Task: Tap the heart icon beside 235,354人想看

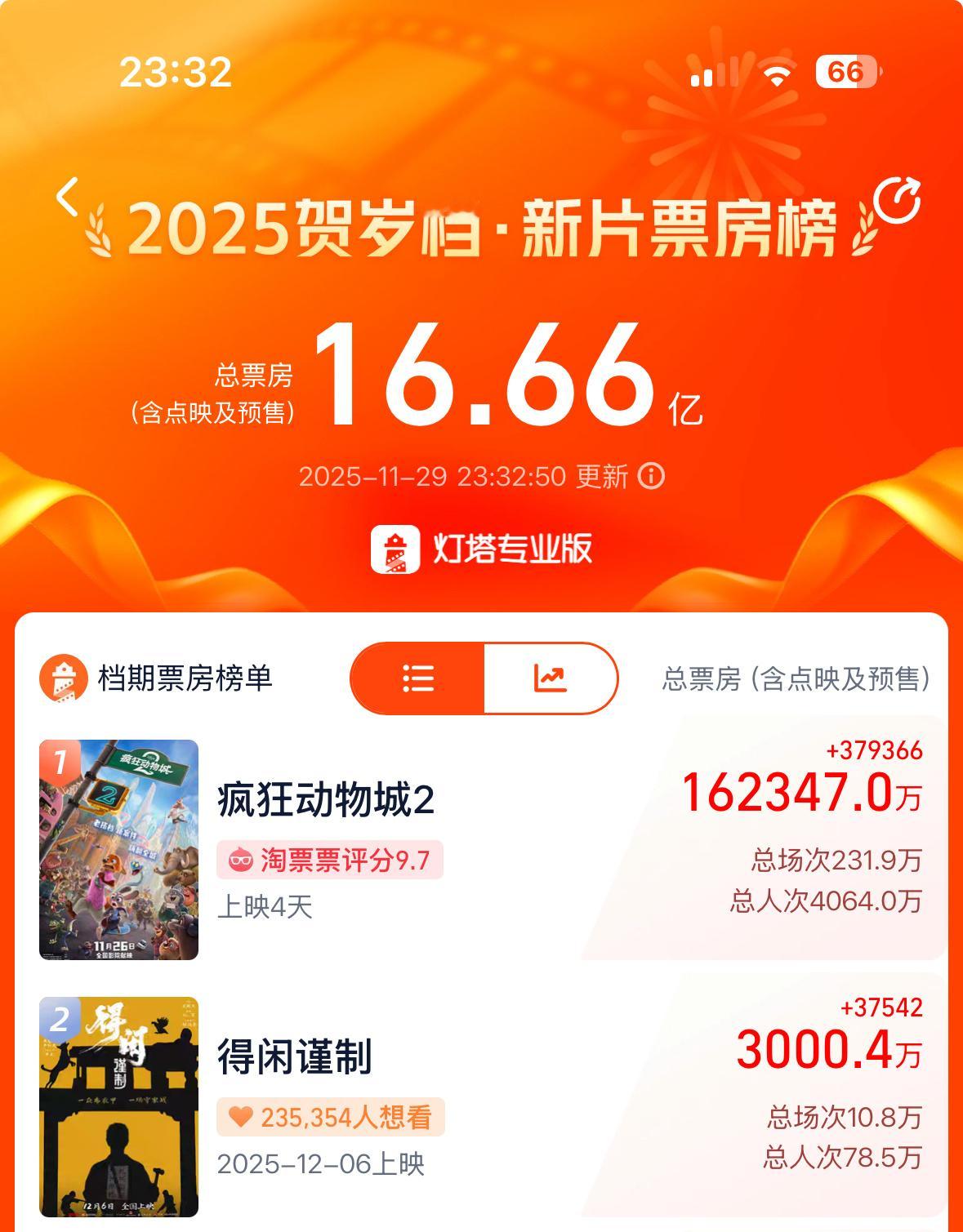Action: [241, 1114]
